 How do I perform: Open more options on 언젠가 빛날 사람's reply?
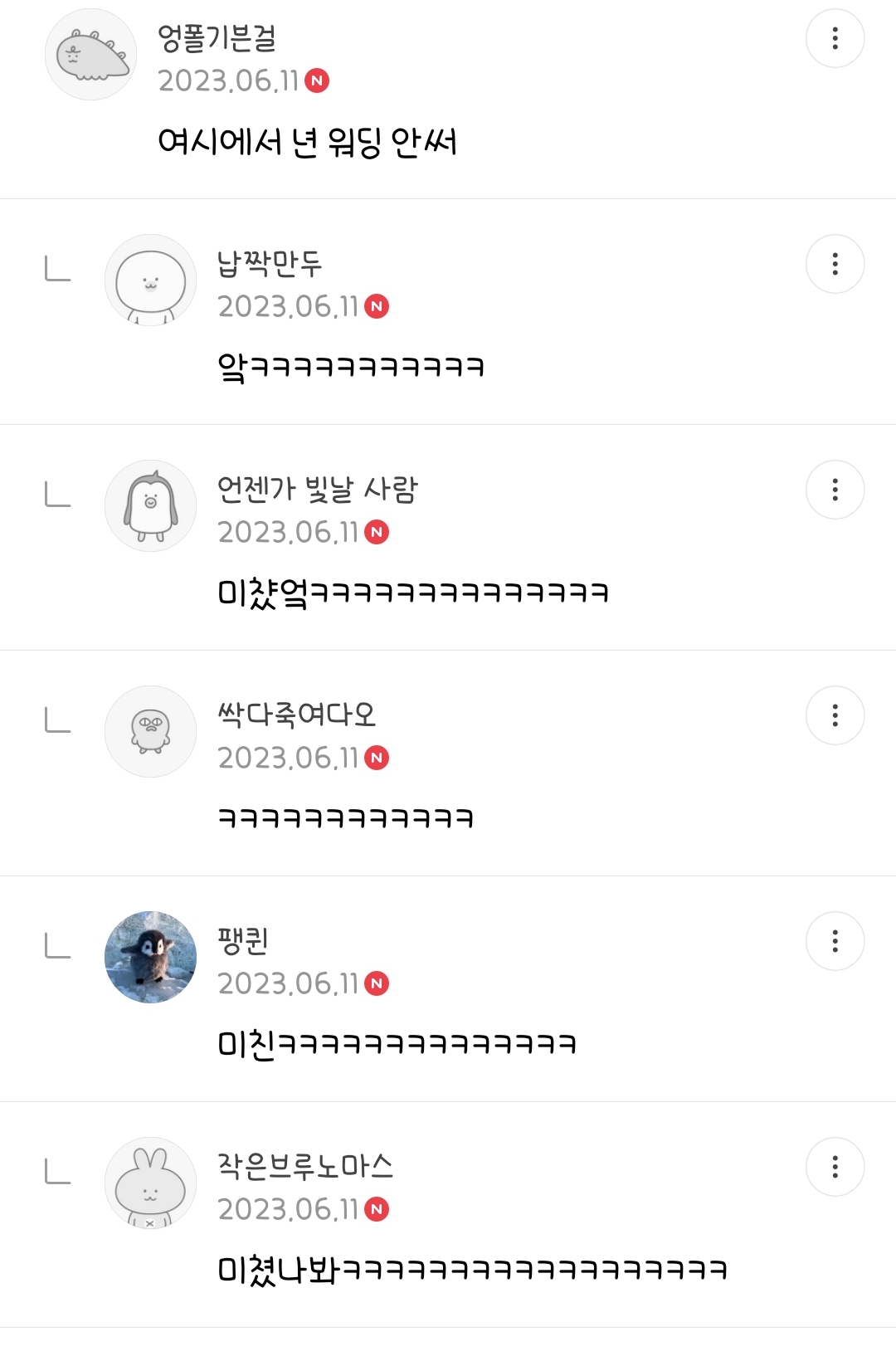point(835,490)
